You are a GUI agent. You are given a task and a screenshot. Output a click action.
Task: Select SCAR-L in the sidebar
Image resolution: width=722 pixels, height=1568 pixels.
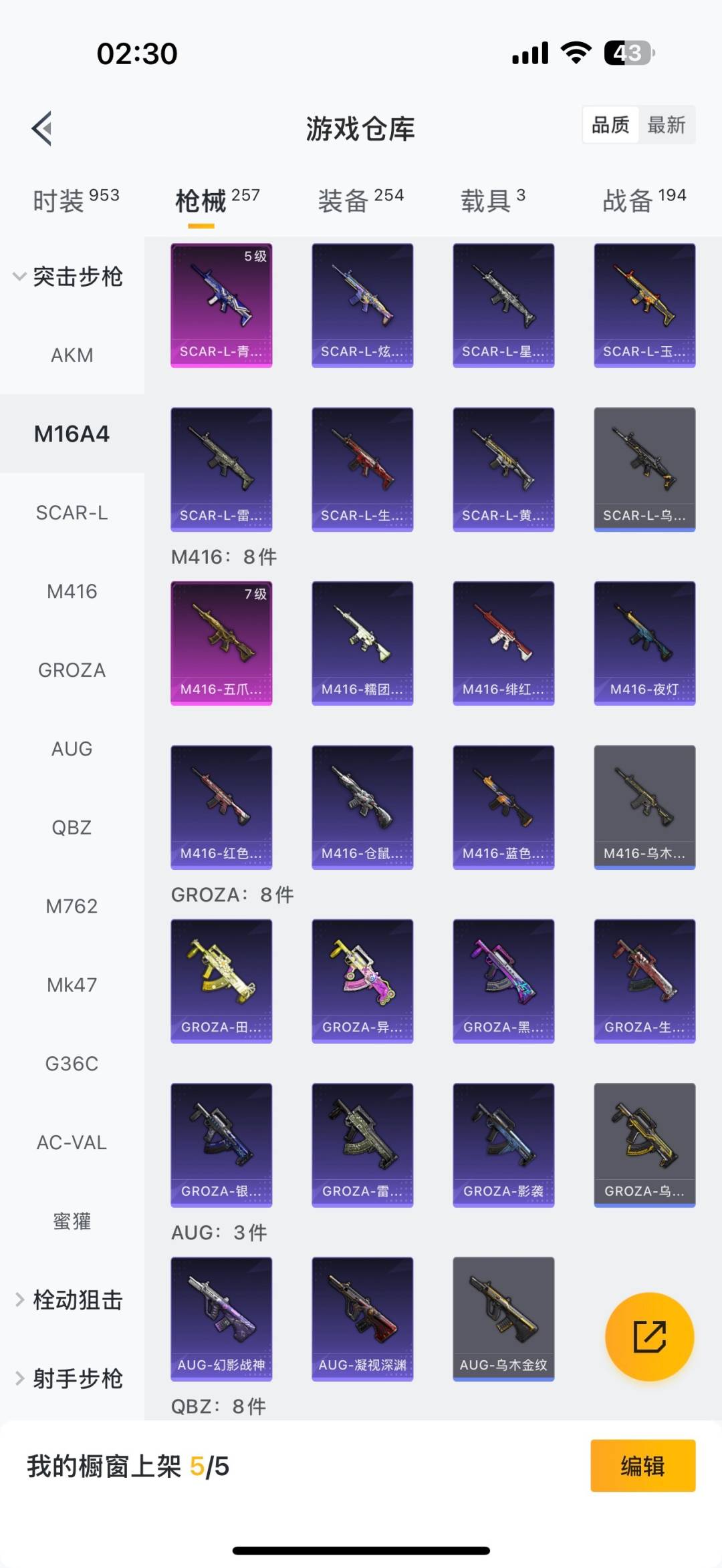tap(72, 512)
